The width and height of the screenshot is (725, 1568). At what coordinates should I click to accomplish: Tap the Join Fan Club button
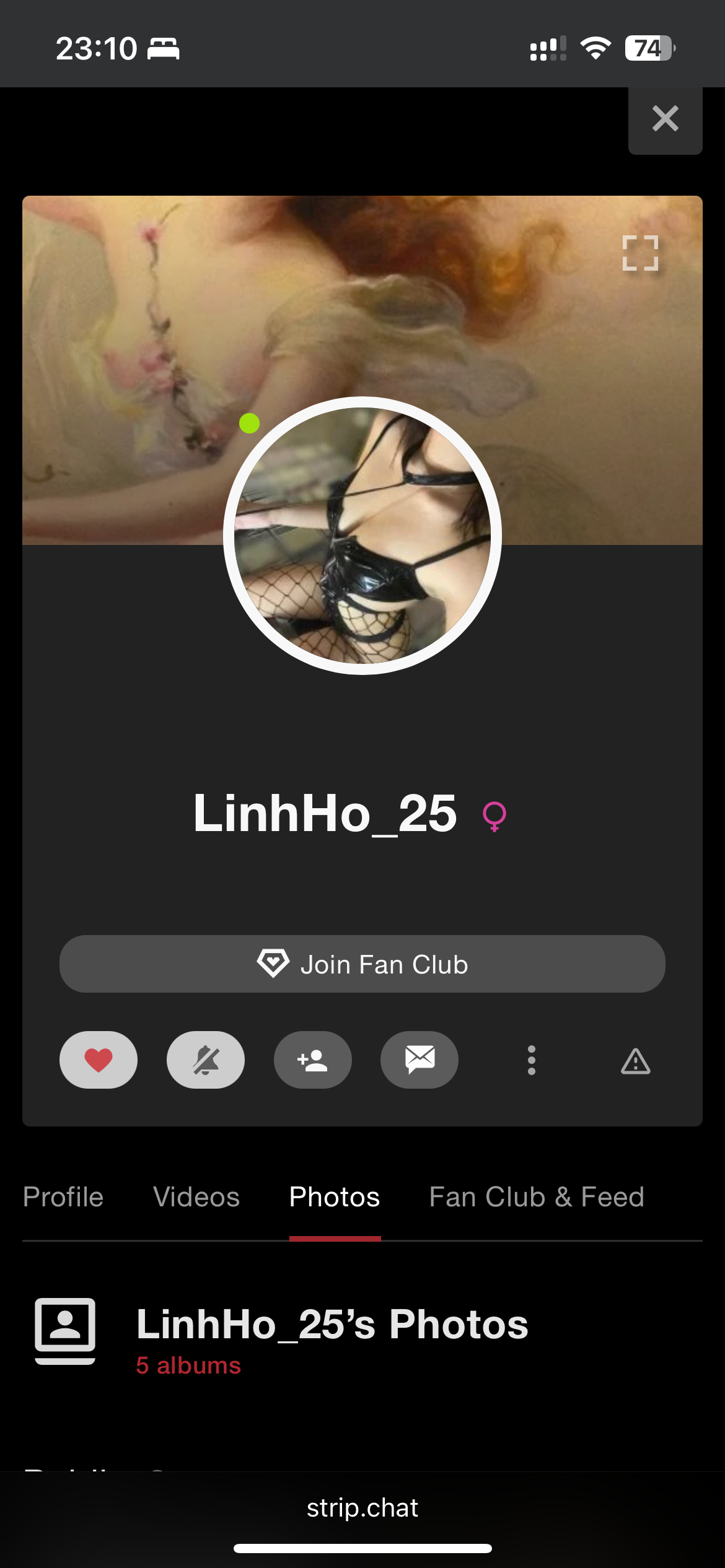tap(362, 964)
